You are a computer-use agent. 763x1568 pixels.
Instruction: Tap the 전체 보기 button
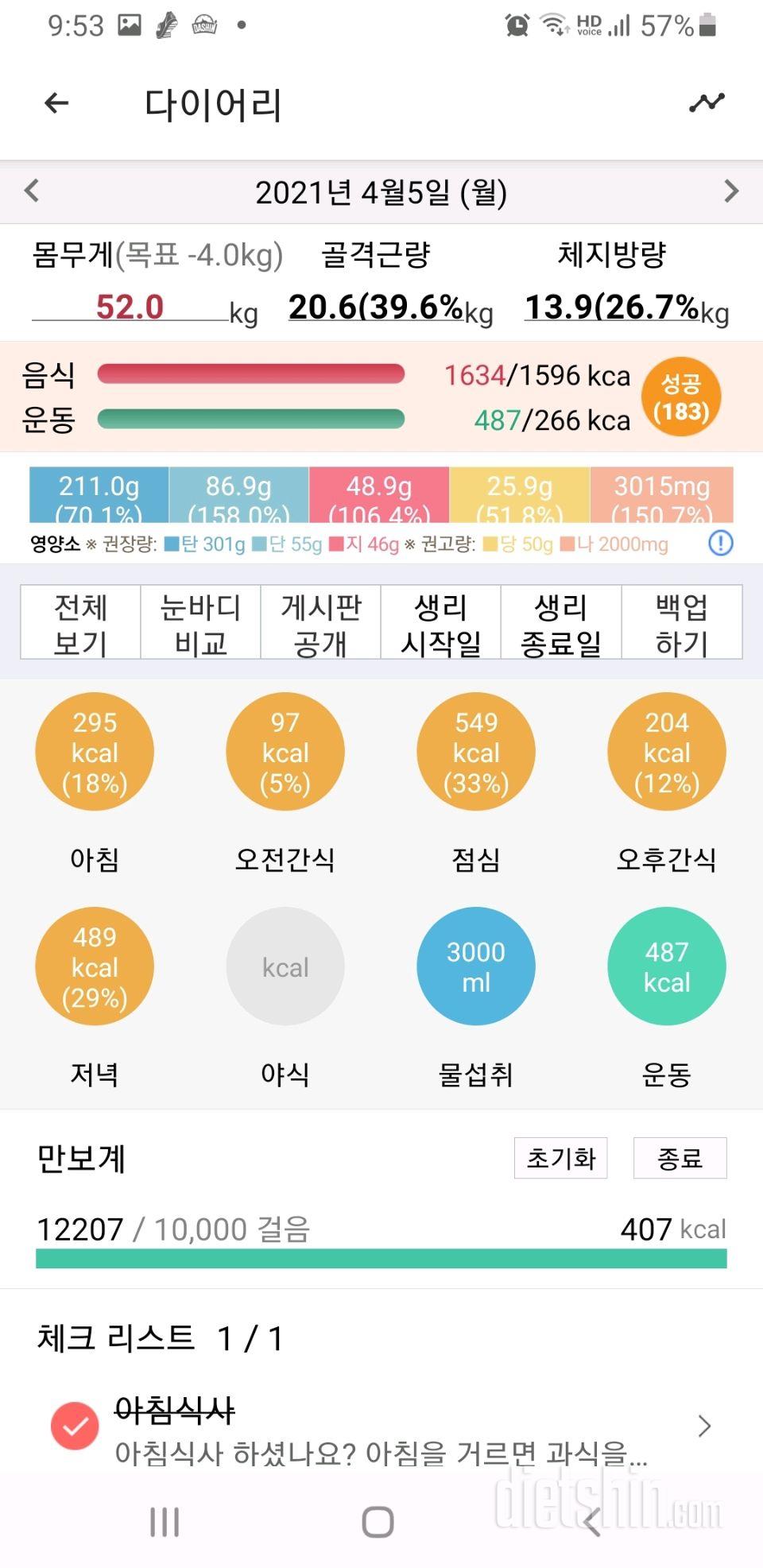tap(80, 623)
